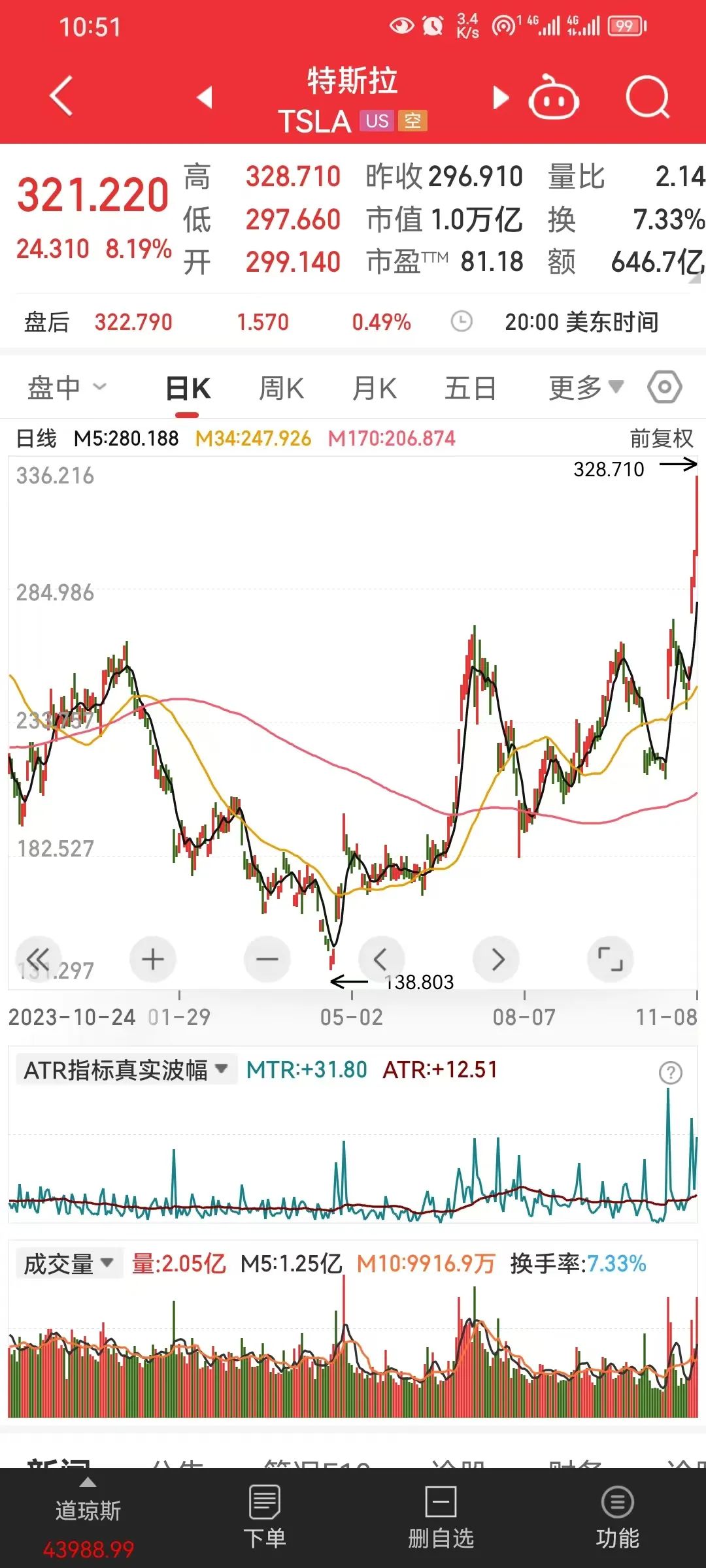The height and width of the screenshot is (1568, 706).
Task: Open the robot assistant icon
Action: pos(553,99)
